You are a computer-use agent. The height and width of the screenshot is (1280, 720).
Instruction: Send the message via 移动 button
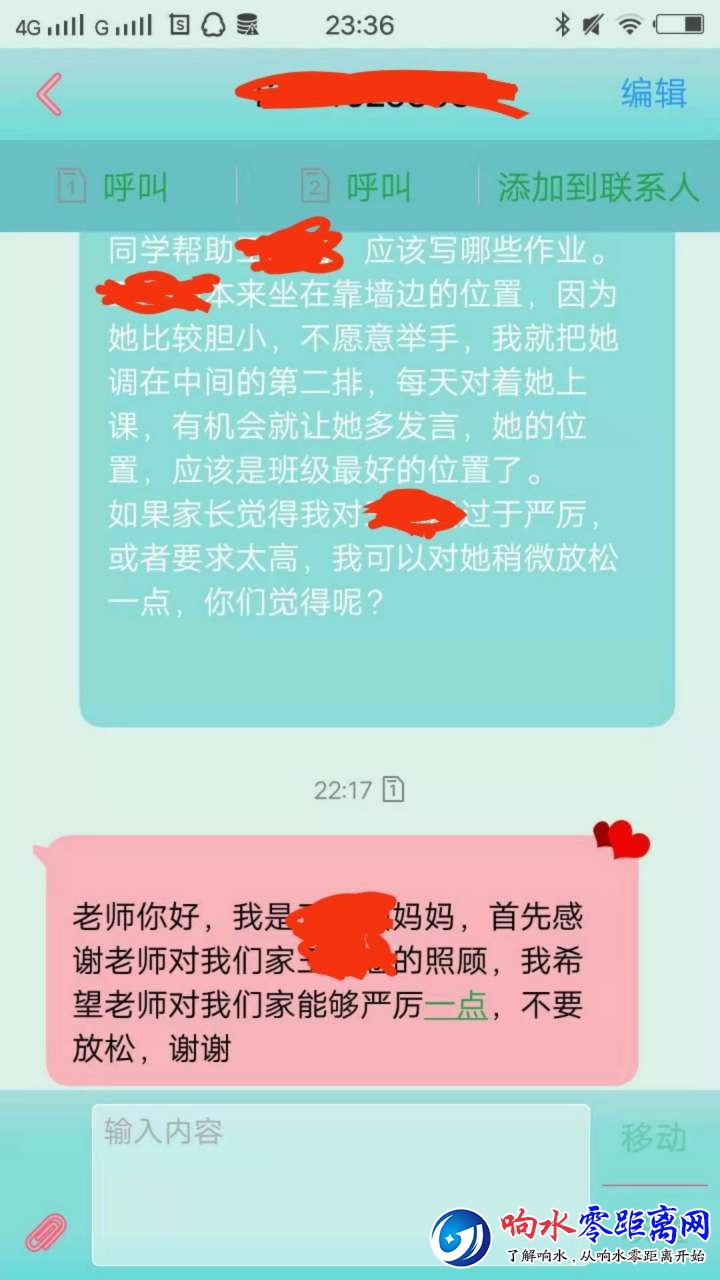pos(654,1138)
